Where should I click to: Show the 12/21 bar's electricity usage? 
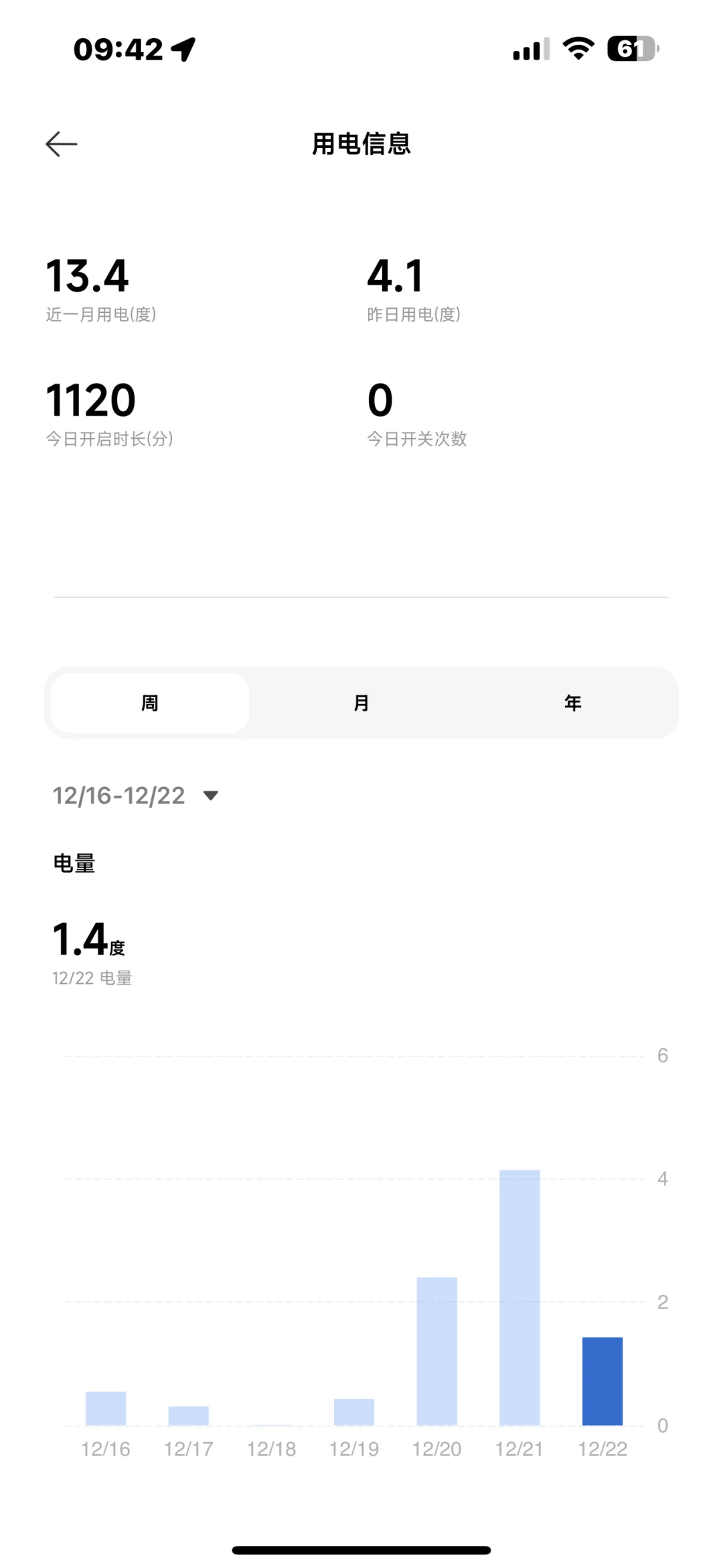point(519,1297)
